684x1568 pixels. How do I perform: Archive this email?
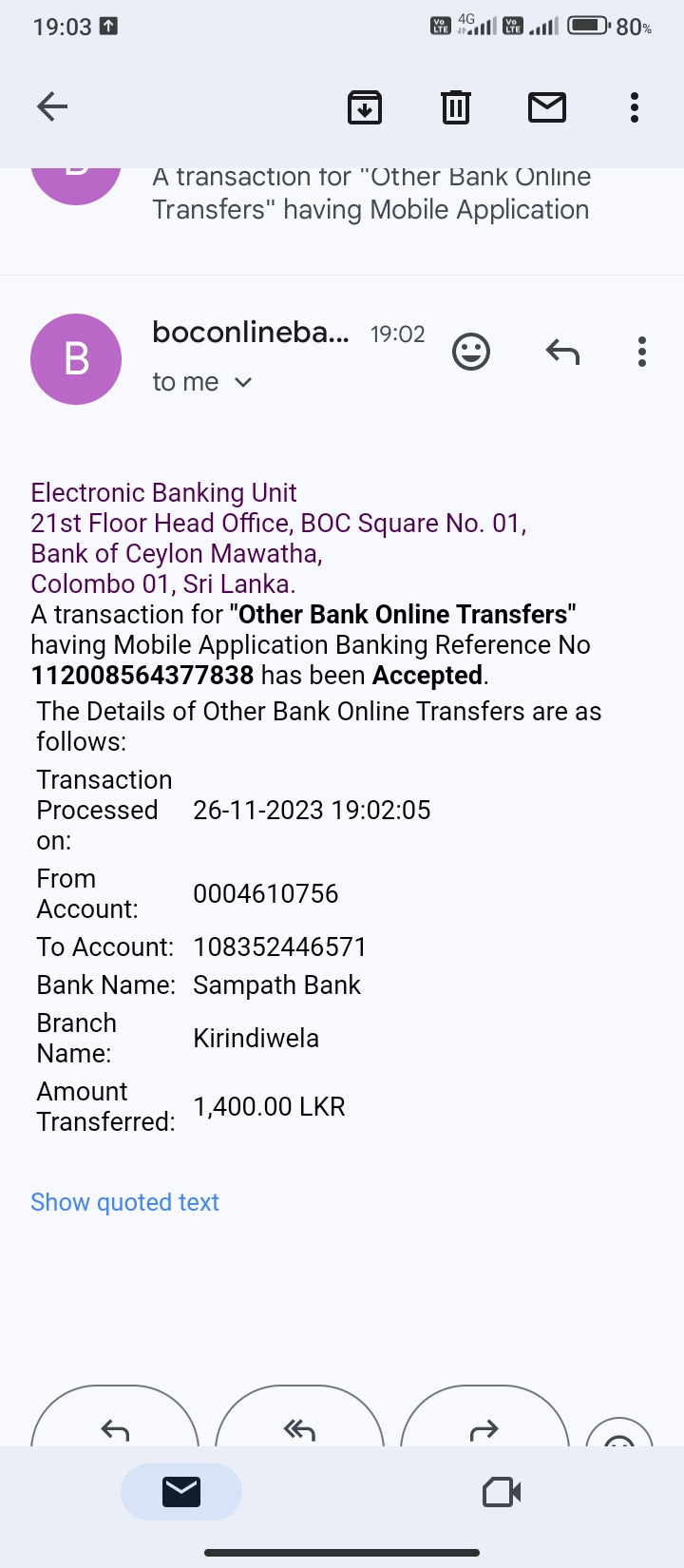point(365,107)
